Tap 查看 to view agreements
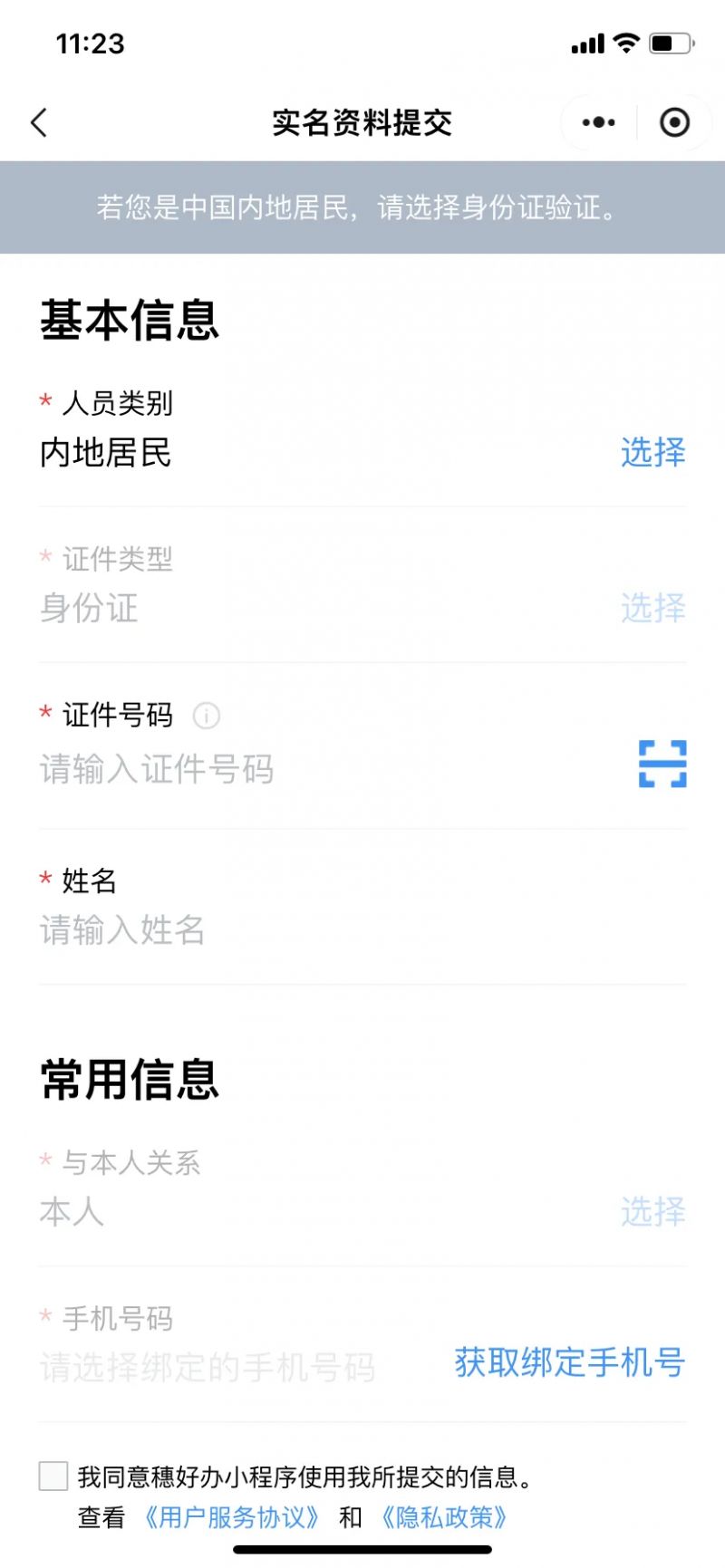 click(102, 1519)
